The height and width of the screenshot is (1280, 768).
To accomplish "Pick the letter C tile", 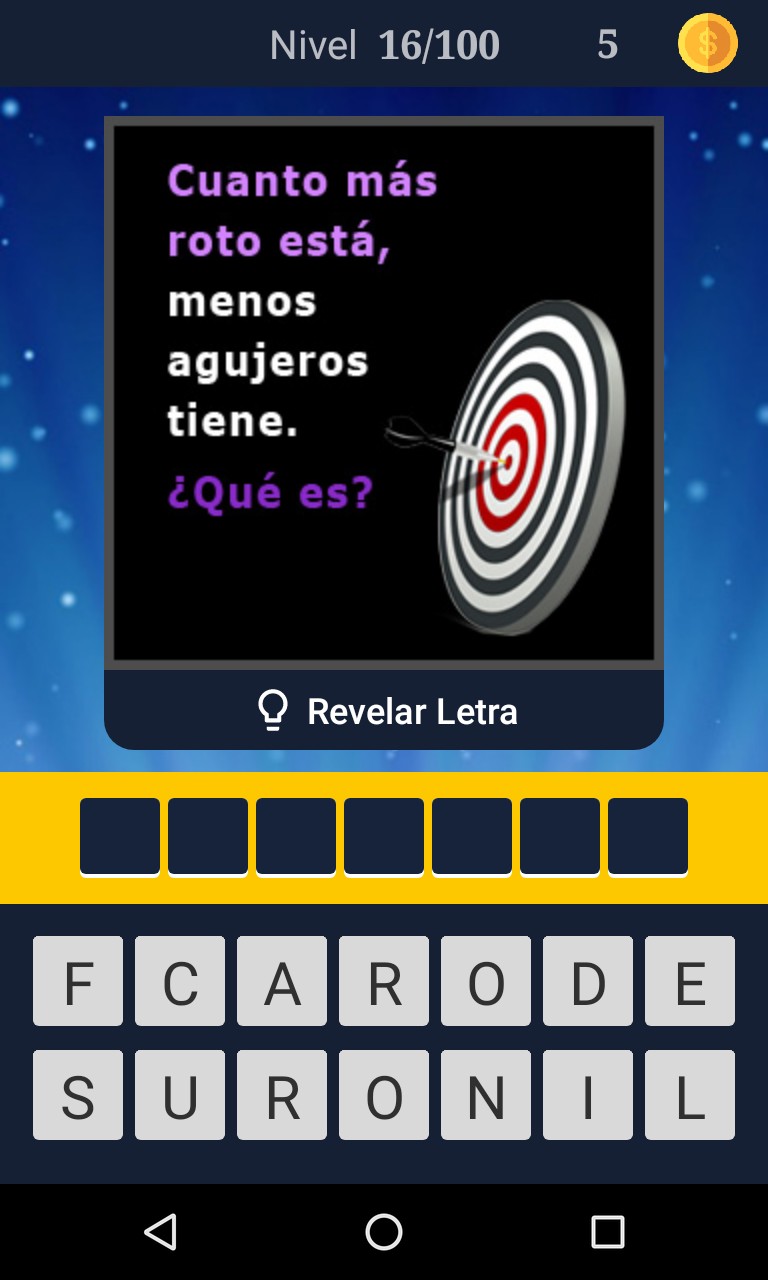I will (x=180, y=981).
